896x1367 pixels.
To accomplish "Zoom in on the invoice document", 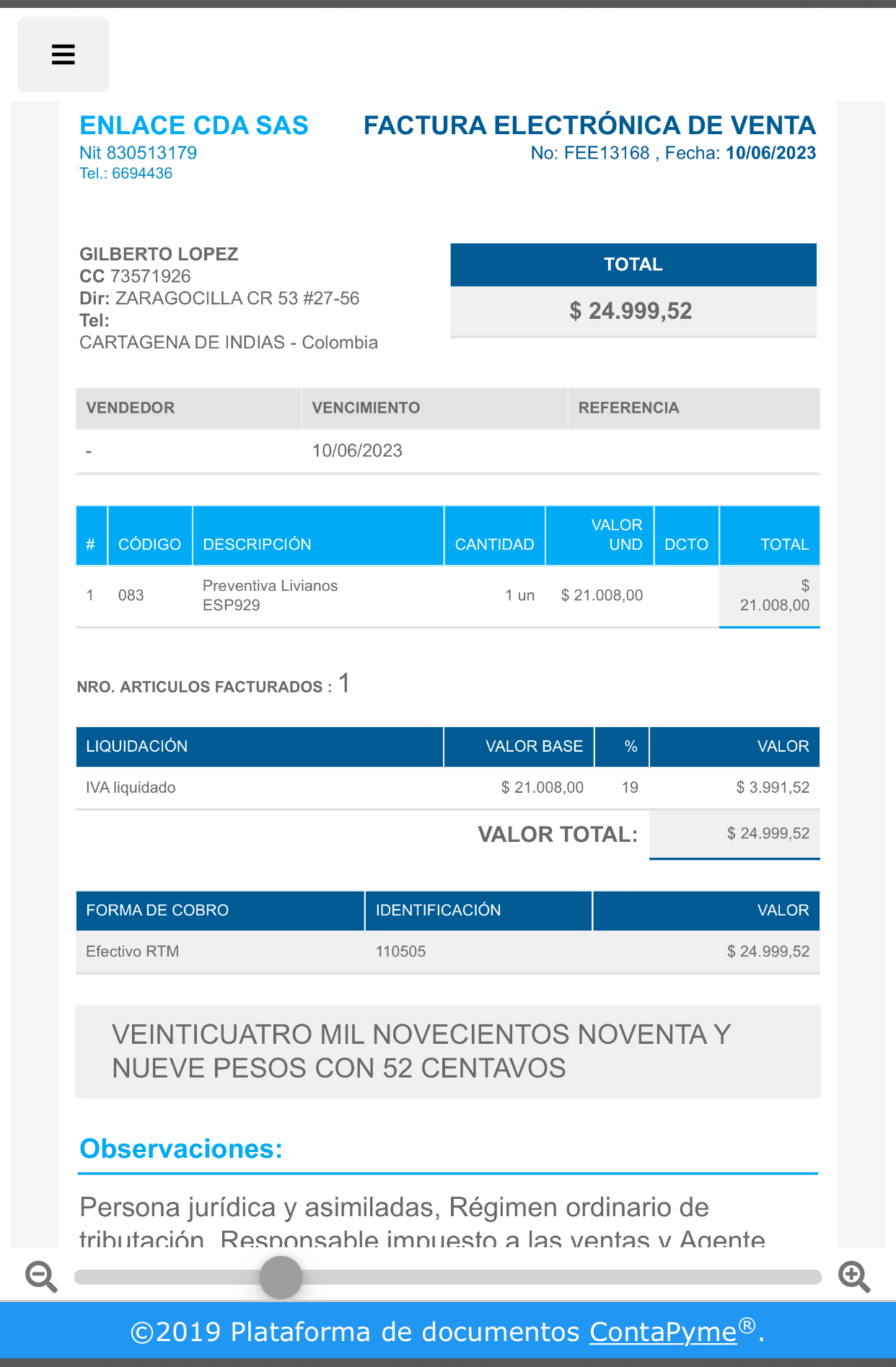I will tap(854, 1277).
